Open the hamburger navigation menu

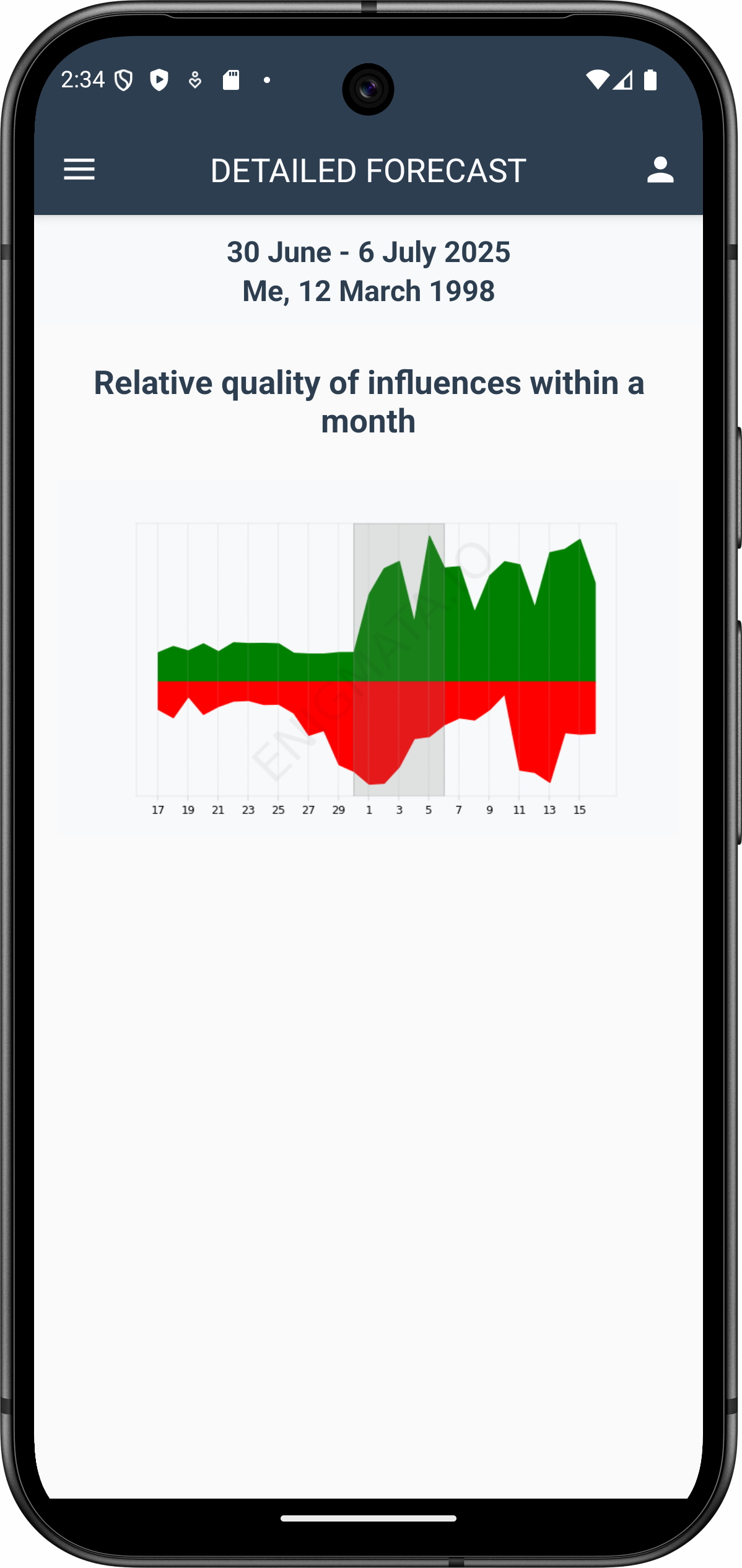click(x=79, y=170)
